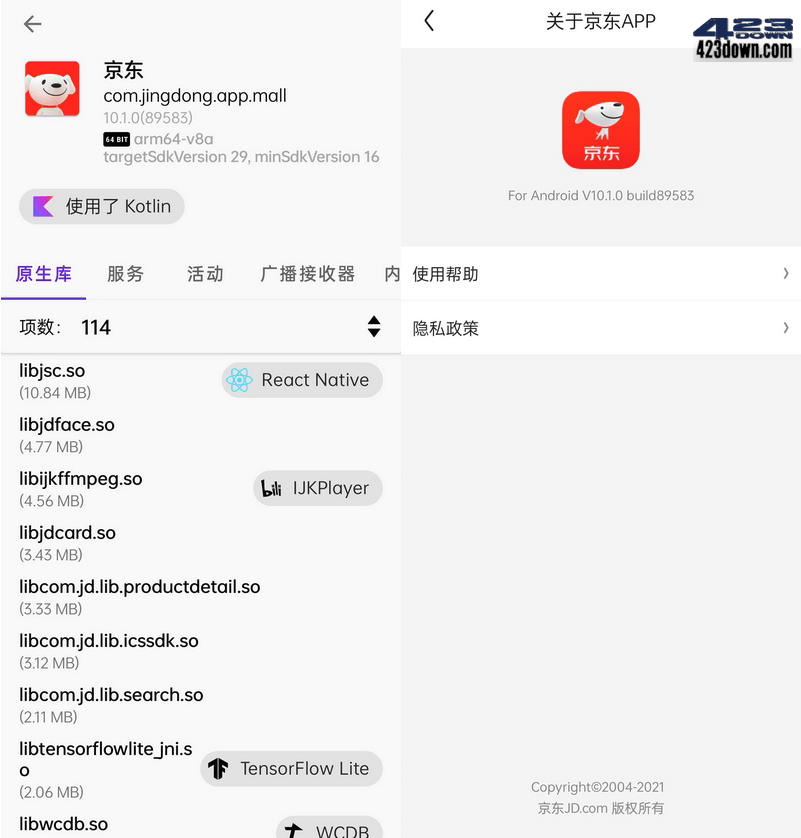The image size is (801, 838).
Task: Open libcom.jd.lib.productdetail.so entry
Action: 140,597
